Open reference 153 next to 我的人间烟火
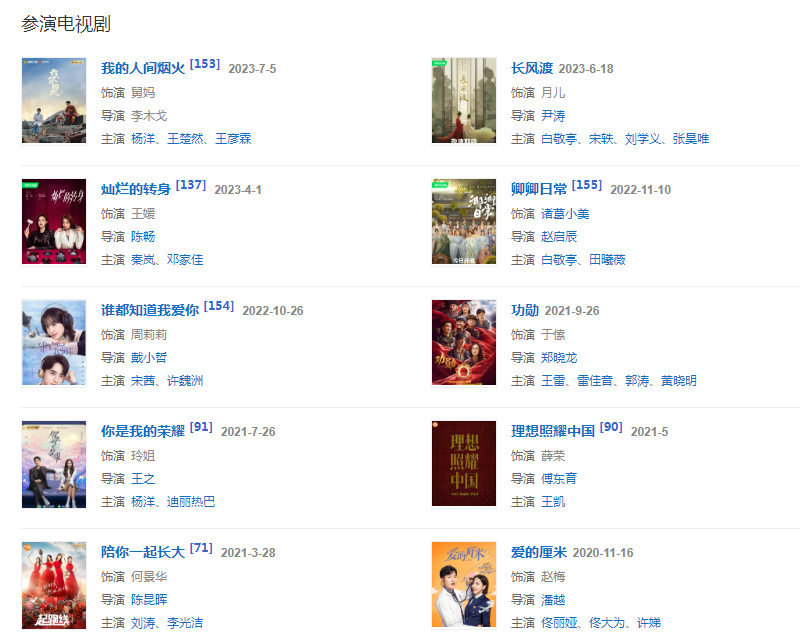Image resolution: width=800 pixels, height=639 pixels. click(205, 64)
